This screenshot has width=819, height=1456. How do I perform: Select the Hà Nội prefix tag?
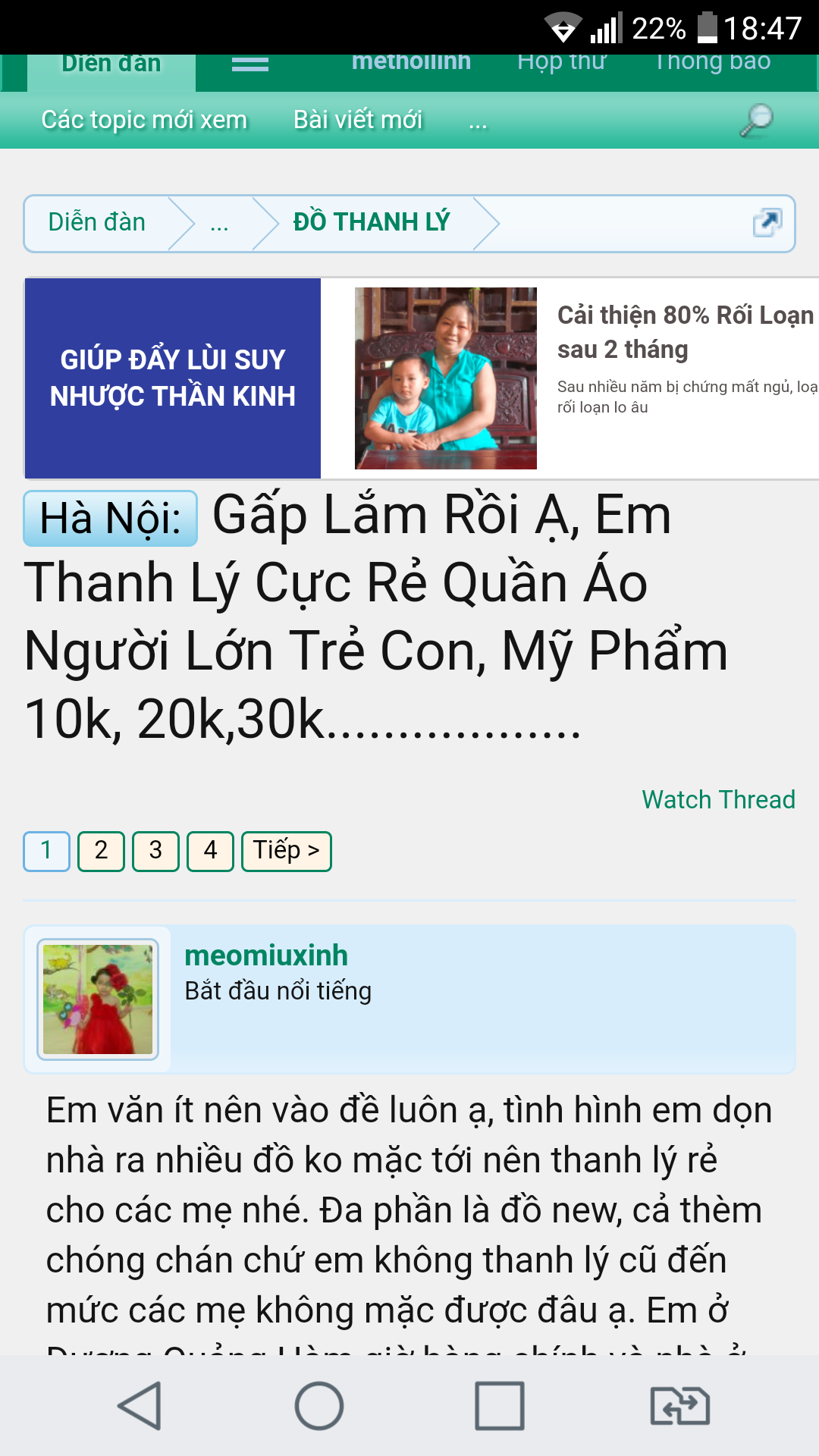111,519
